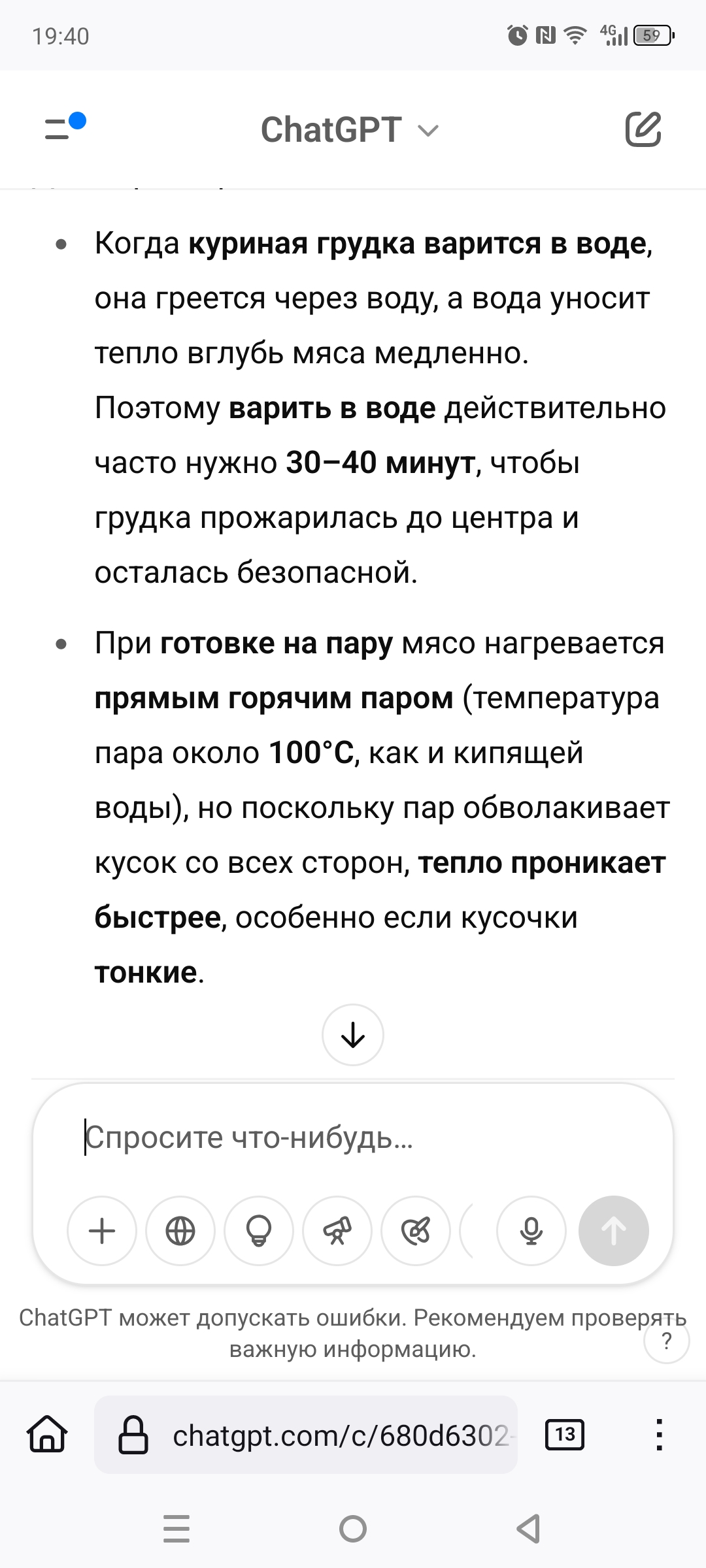Choose the image creation brush tool
Viewport: 706px width, 1568px height.
click(416, 1231)
